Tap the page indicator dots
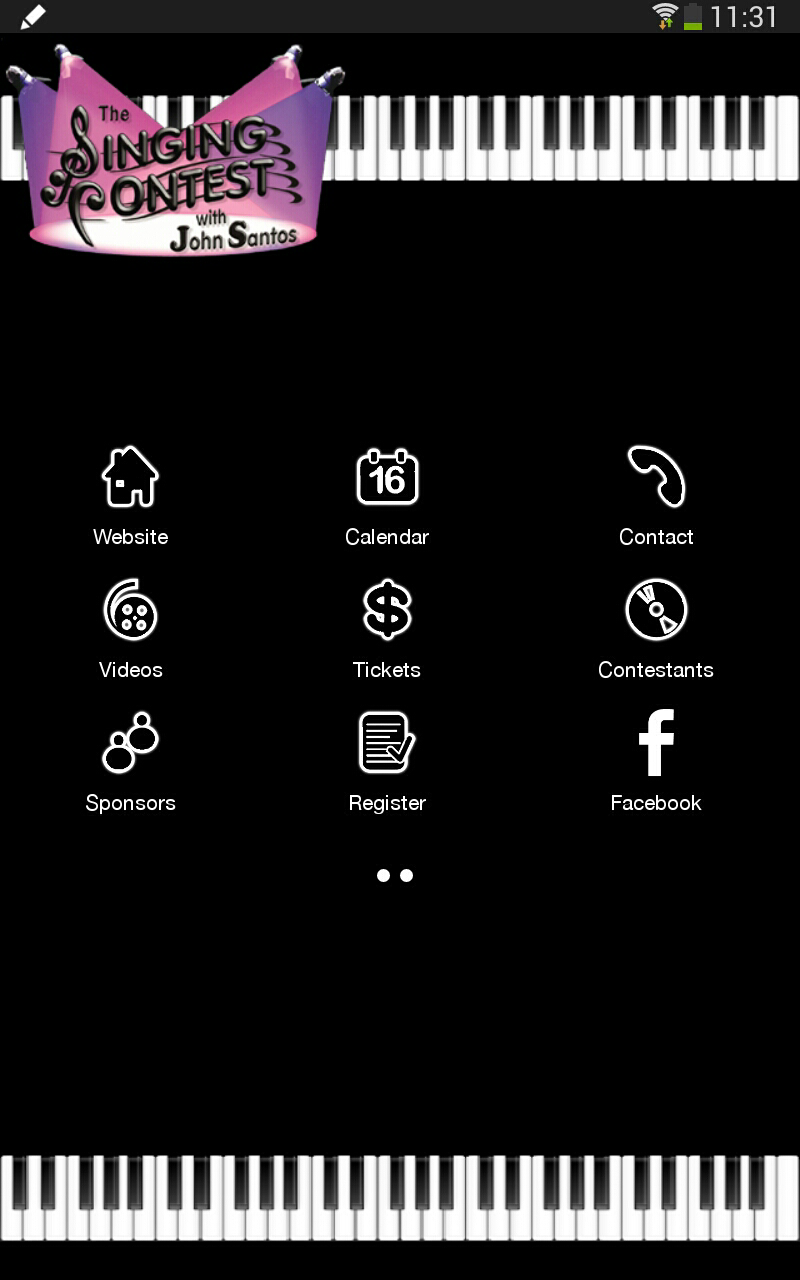800x1280 pixels. 395,876
